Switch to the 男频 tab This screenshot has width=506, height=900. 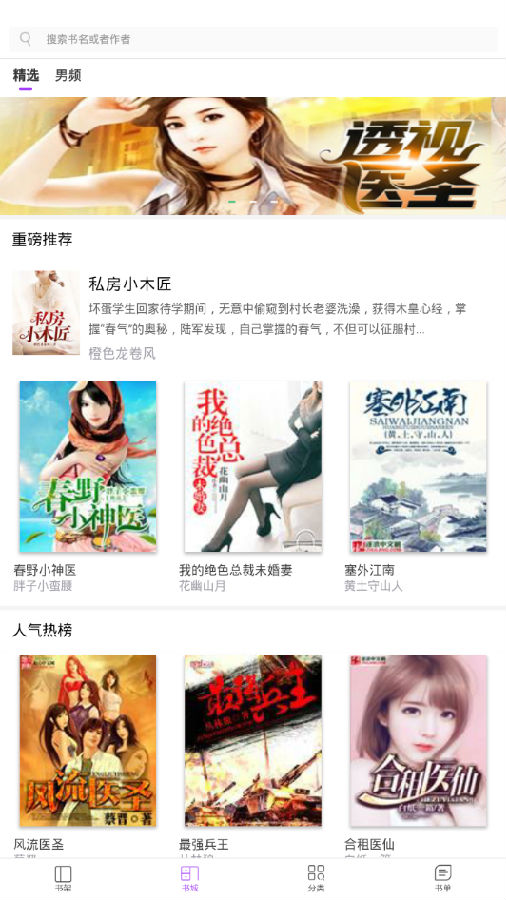pyautogui.click(x=68, y=75)
